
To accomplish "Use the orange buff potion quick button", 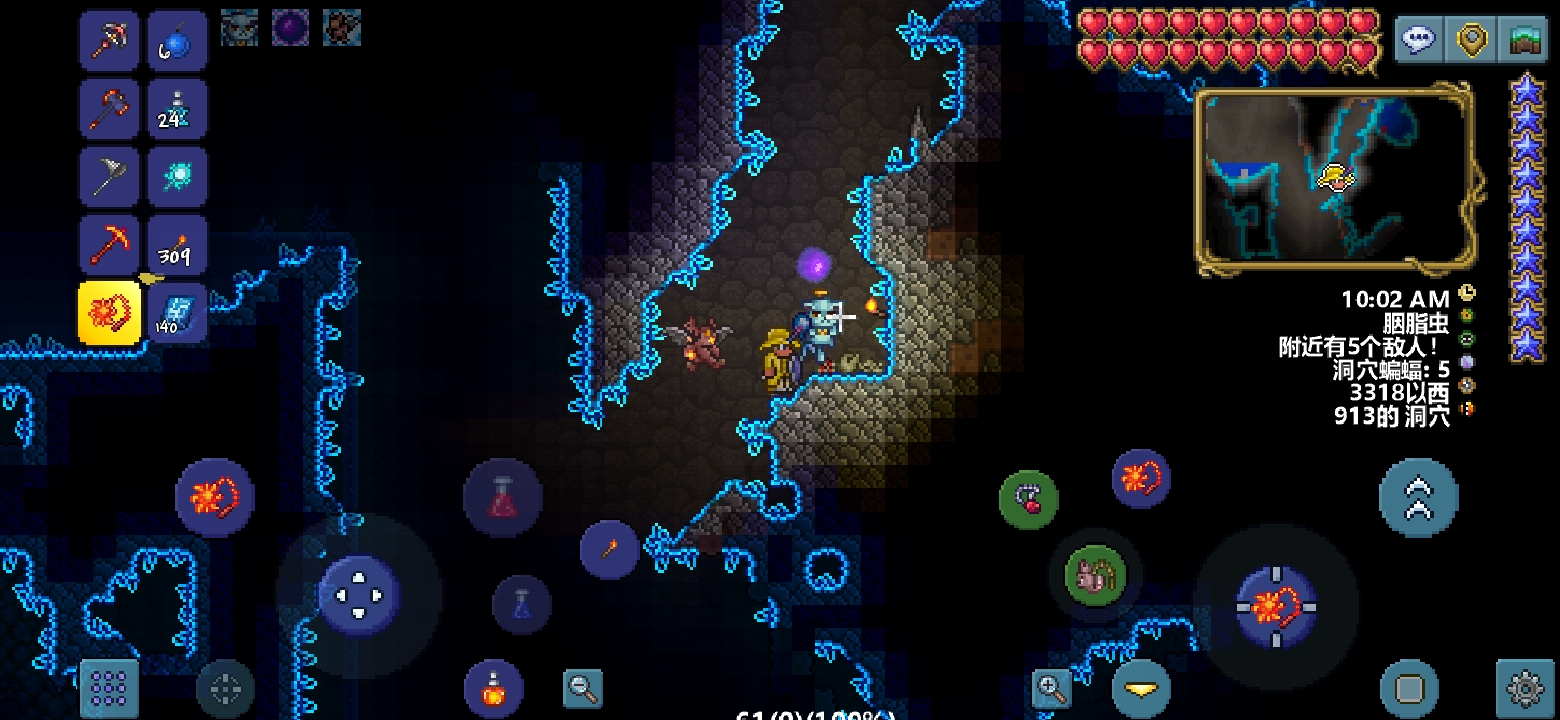I will click(493, 688).
